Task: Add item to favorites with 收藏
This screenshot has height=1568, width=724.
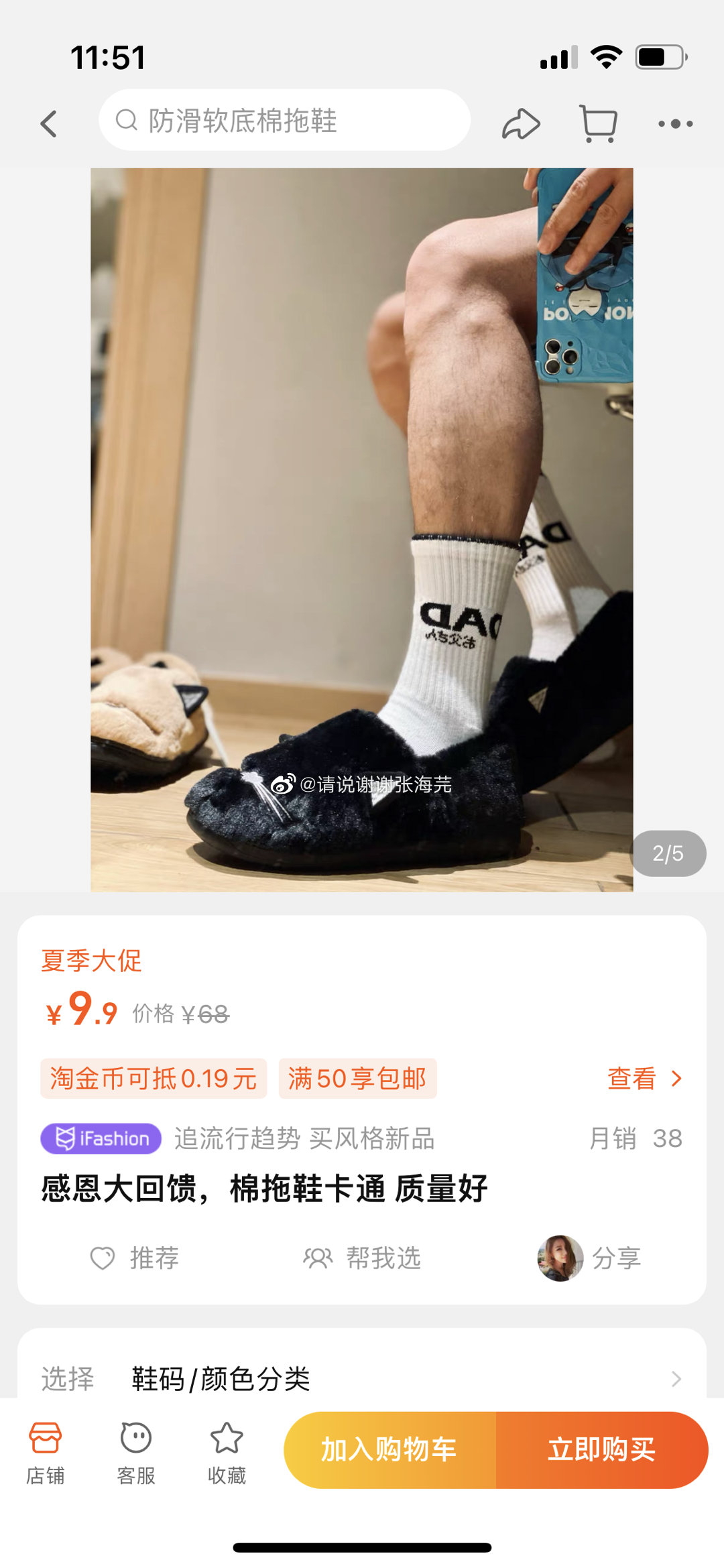Action: (x=227, y=1453)
